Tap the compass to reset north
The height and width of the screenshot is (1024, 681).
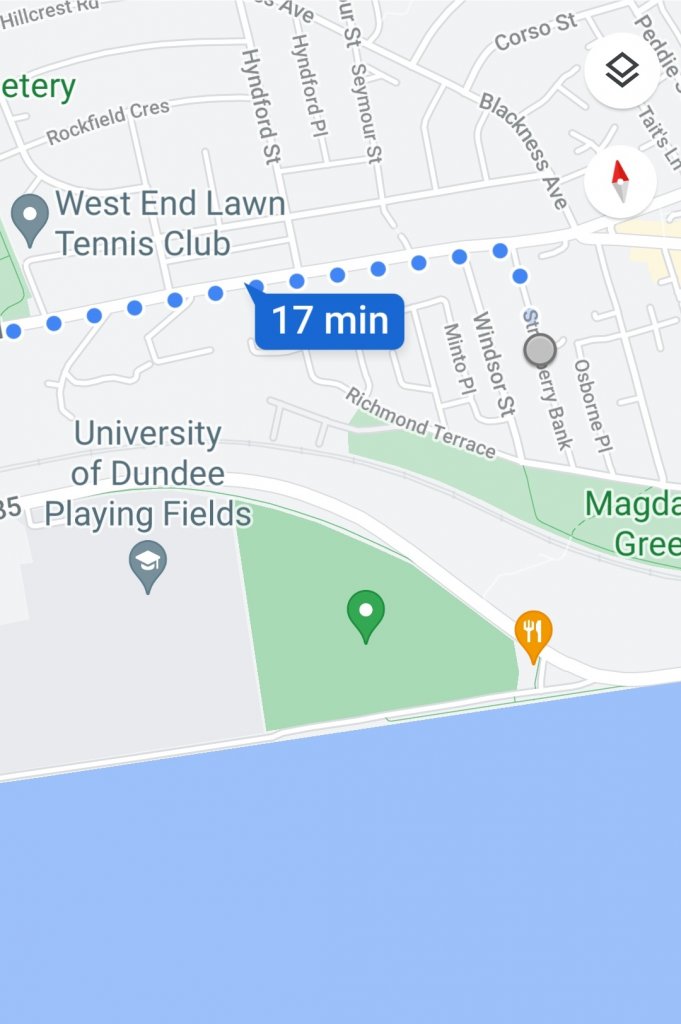[620, 181]
